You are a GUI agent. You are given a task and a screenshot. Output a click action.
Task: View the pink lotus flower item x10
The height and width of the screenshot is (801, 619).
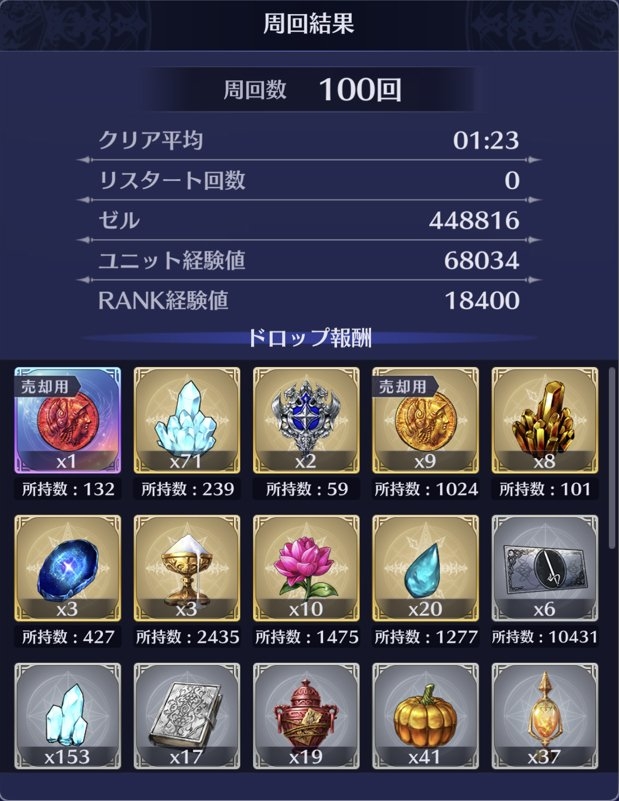[x=307, y=568]
